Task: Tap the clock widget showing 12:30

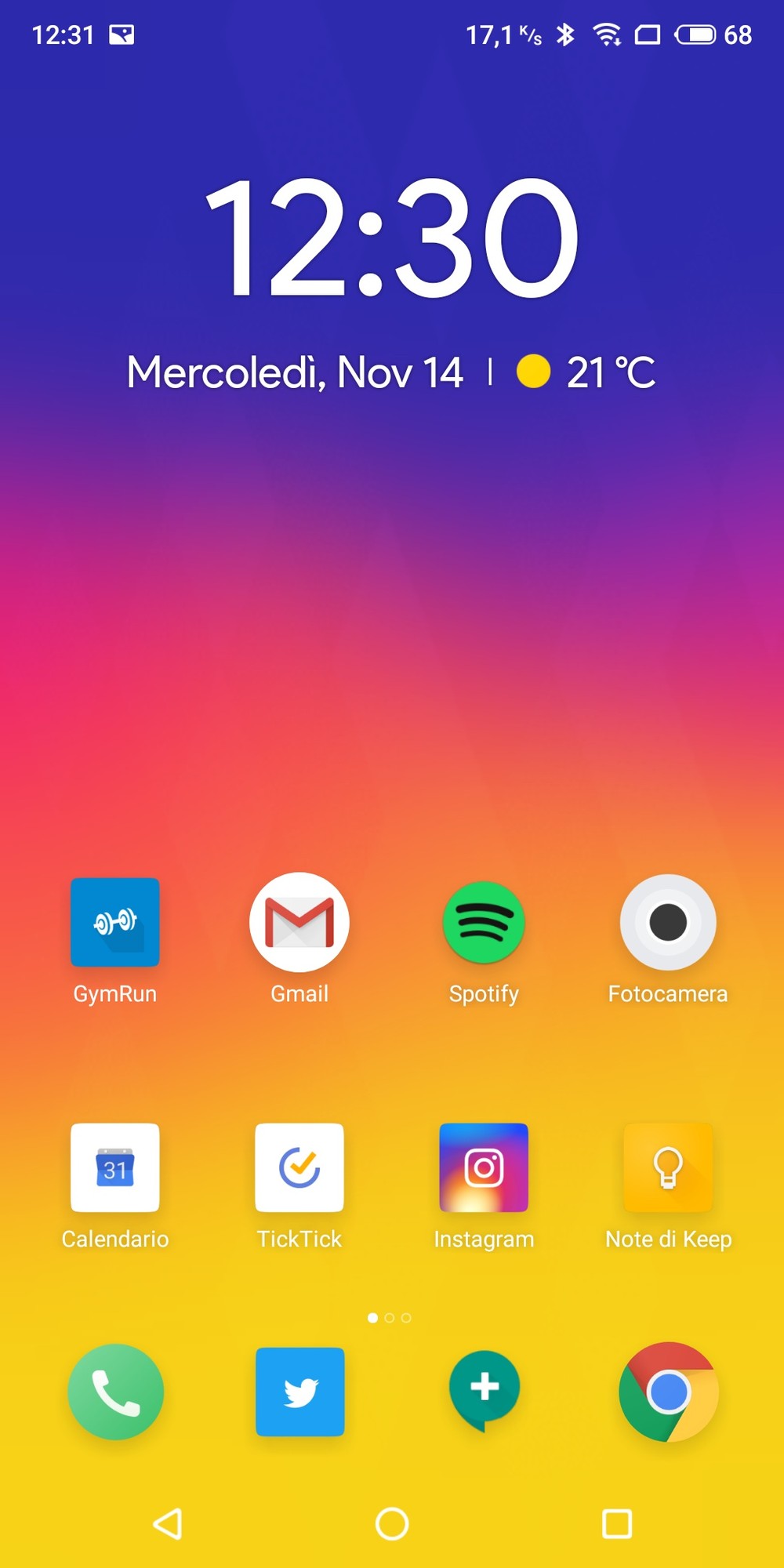Action: [x=392, y=238]
